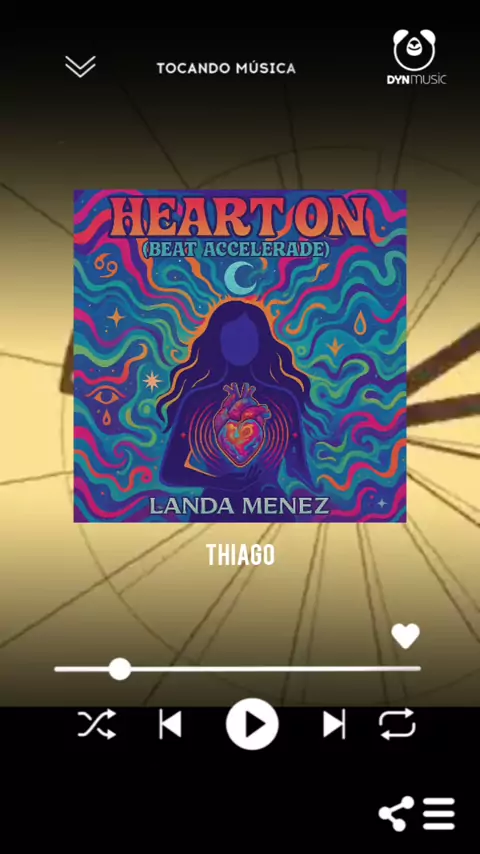Open the Heart On album cover
Image resolution: width=480 pixels, height=854 pixels.
pyautogui.click(x=240, y=356)
